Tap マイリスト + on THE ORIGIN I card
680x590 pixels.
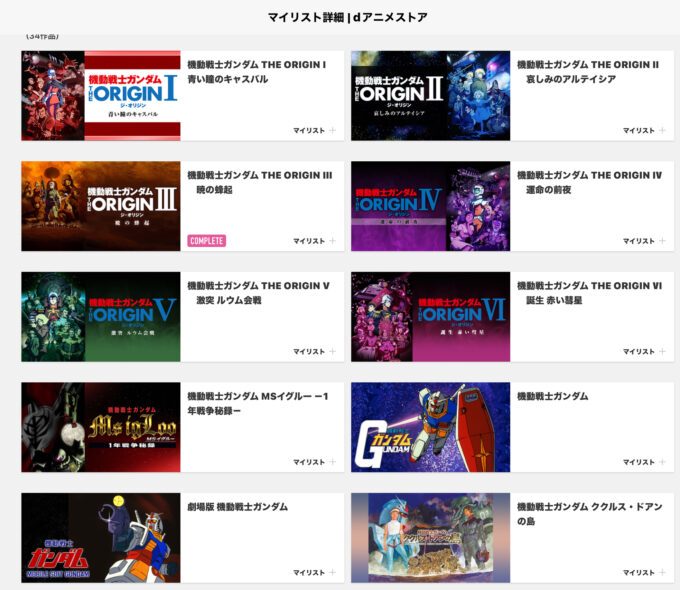coord(314,131)
